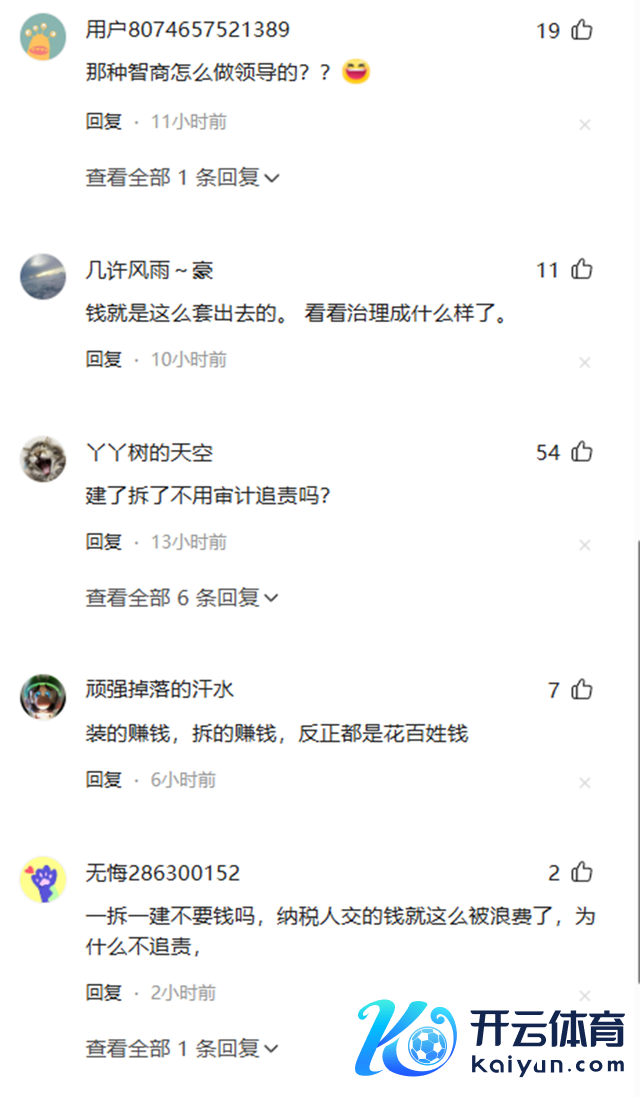View all 6 replies under 丫丫树的天空
The image size is (640, 1098).
pos(182,598)
